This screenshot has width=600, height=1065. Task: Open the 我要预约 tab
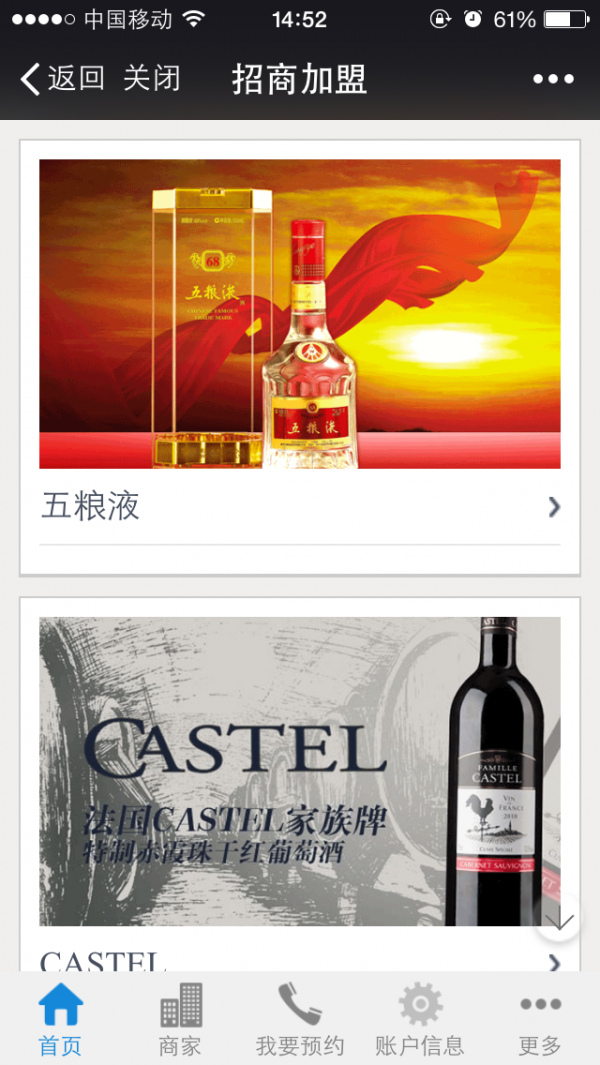[300, 1020]
